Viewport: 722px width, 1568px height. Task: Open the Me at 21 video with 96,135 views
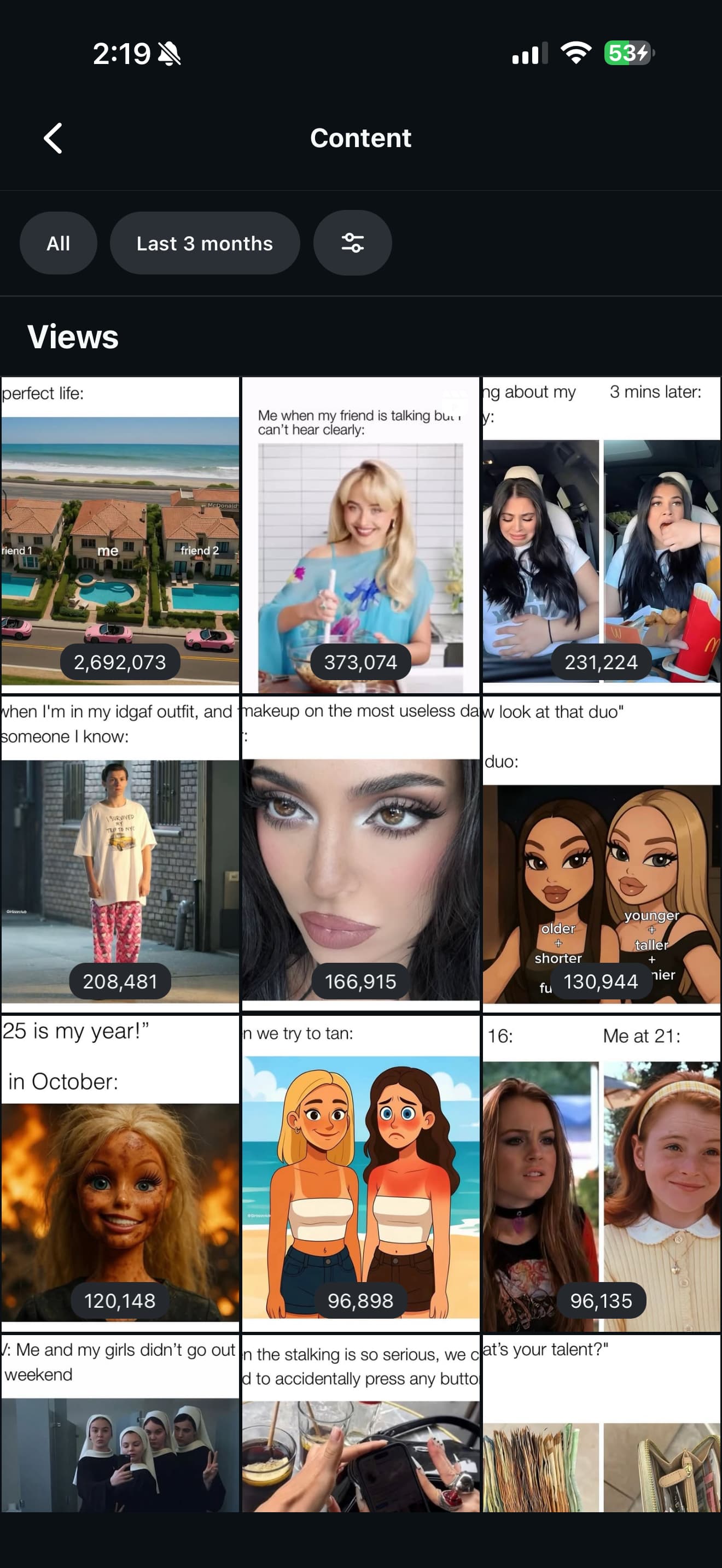coord(602,1175)
